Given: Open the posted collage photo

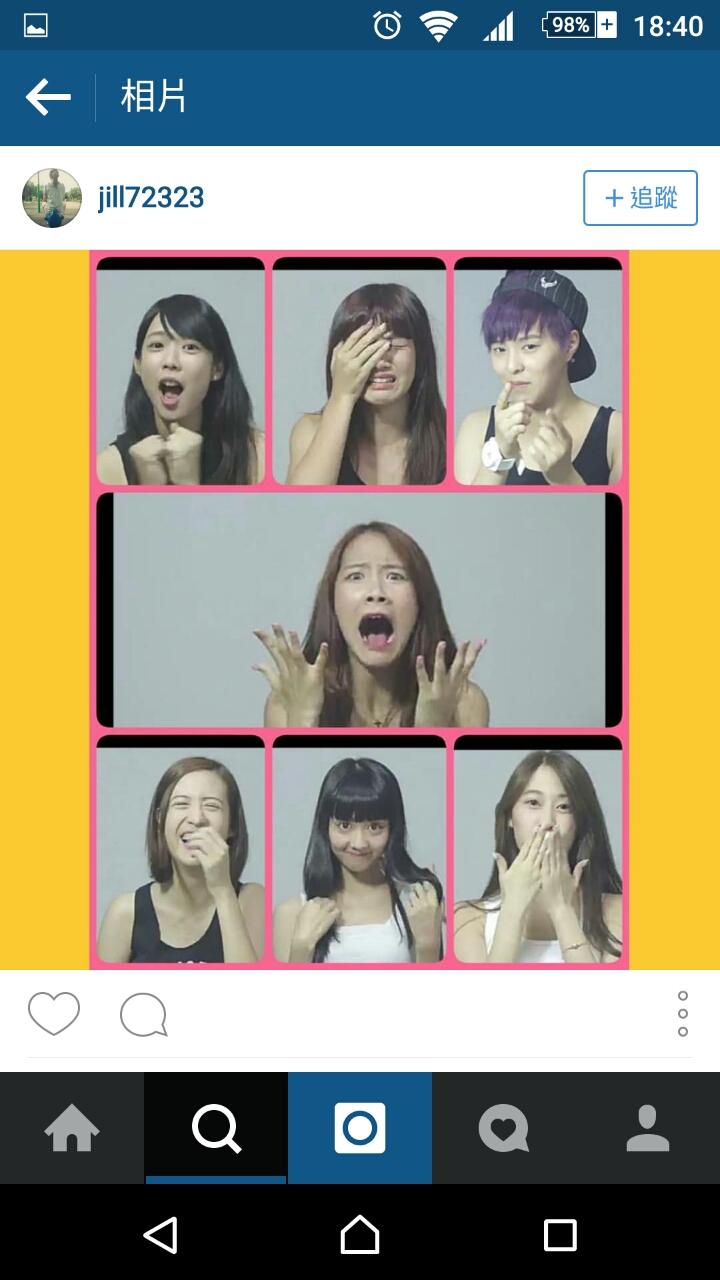Looking at the screenshot, I should point(359,609).
